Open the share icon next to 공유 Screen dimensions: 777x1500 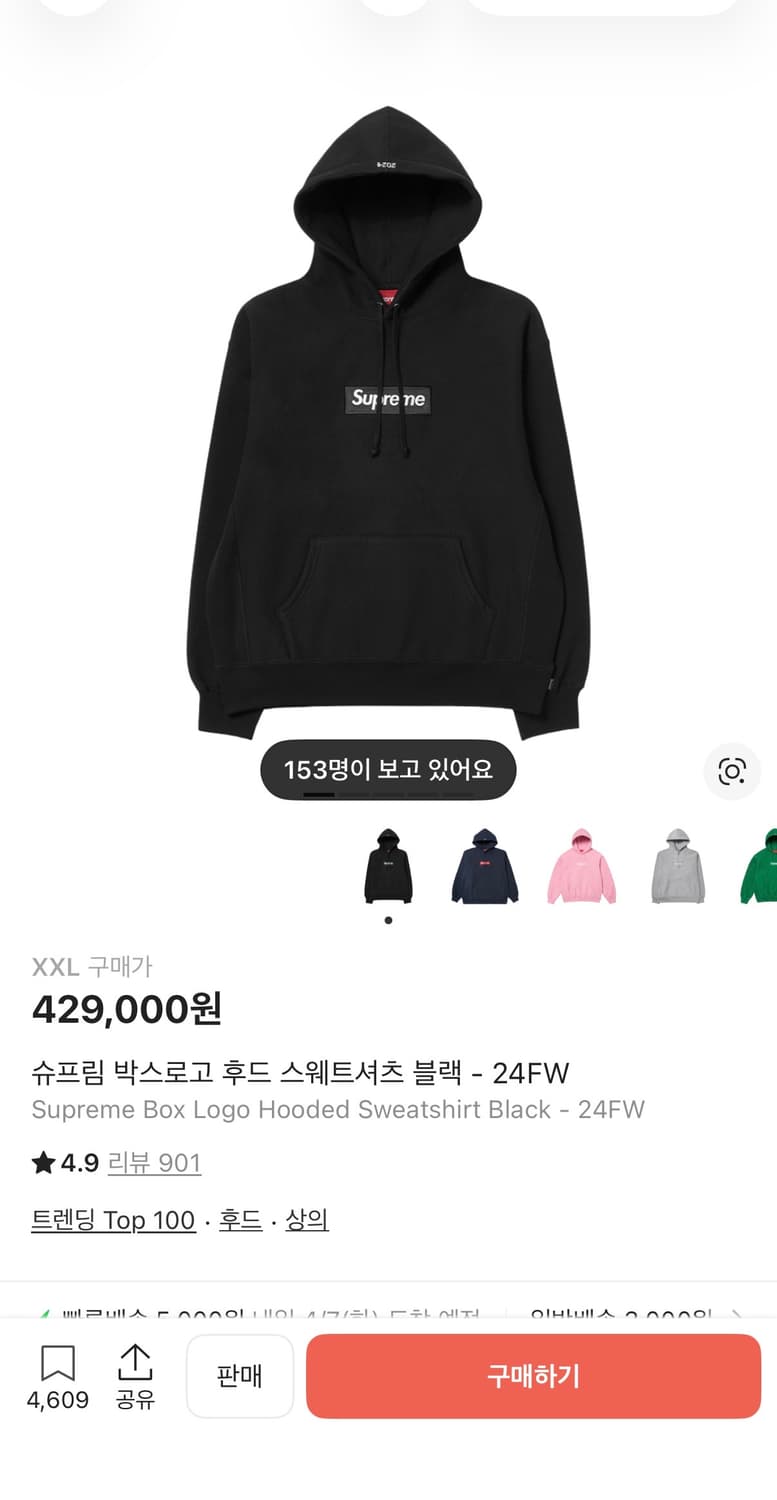pos(136,1361)
